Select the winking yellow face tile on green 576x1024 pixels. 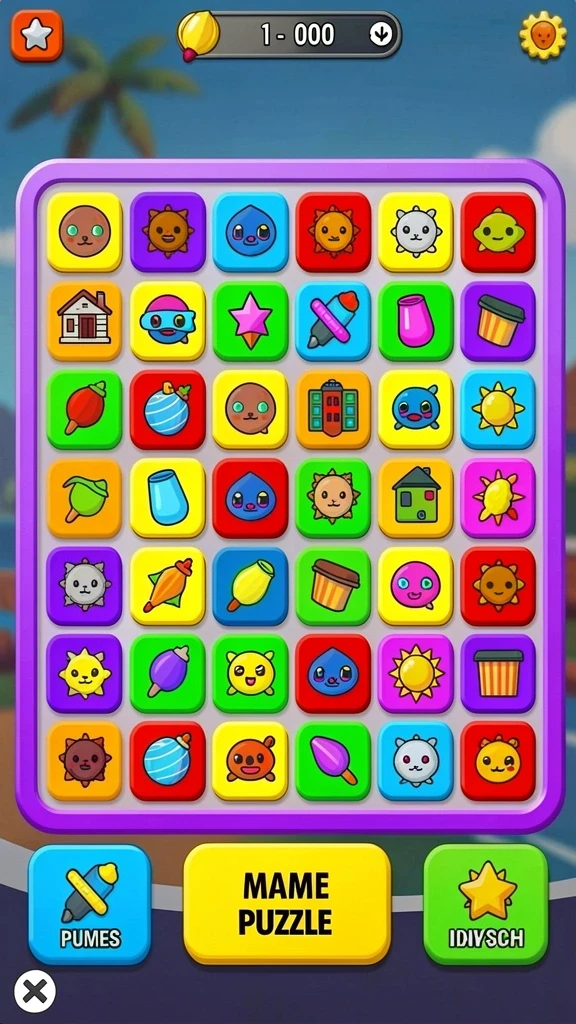(250, 673)
